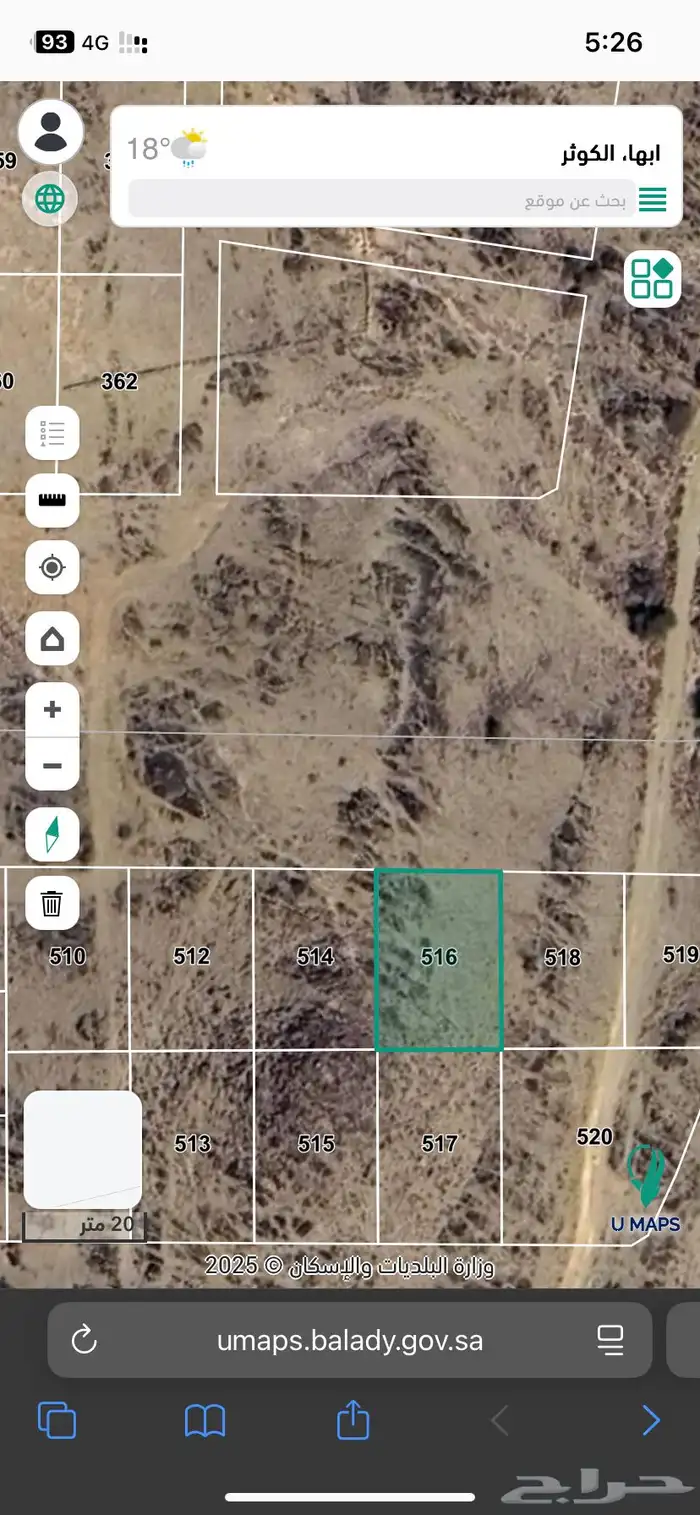The image size is (700, 1515).
Task: Reload the page in Safari
Action: pos(84,1339)
